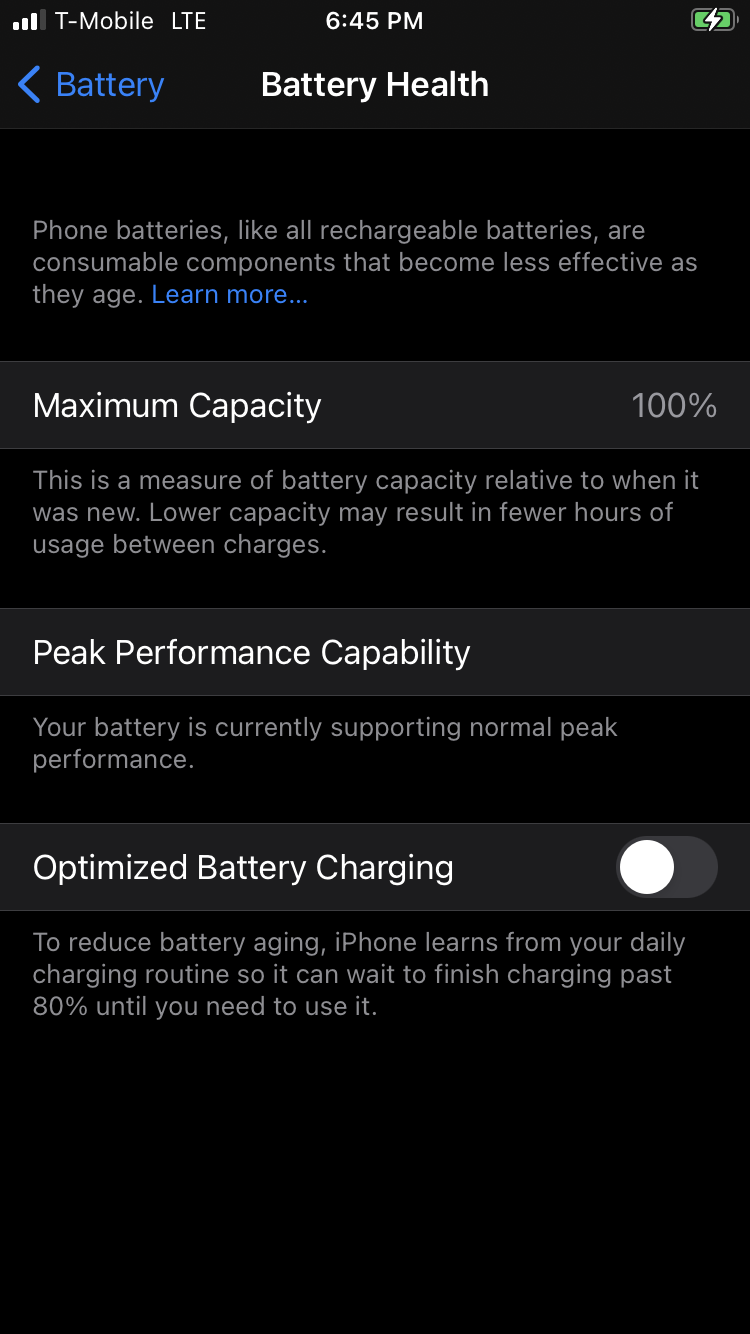Image resolution: width=750 pixels, height=1334 pixels.
Task: Open the Learn more link
Action: (229, 294)
